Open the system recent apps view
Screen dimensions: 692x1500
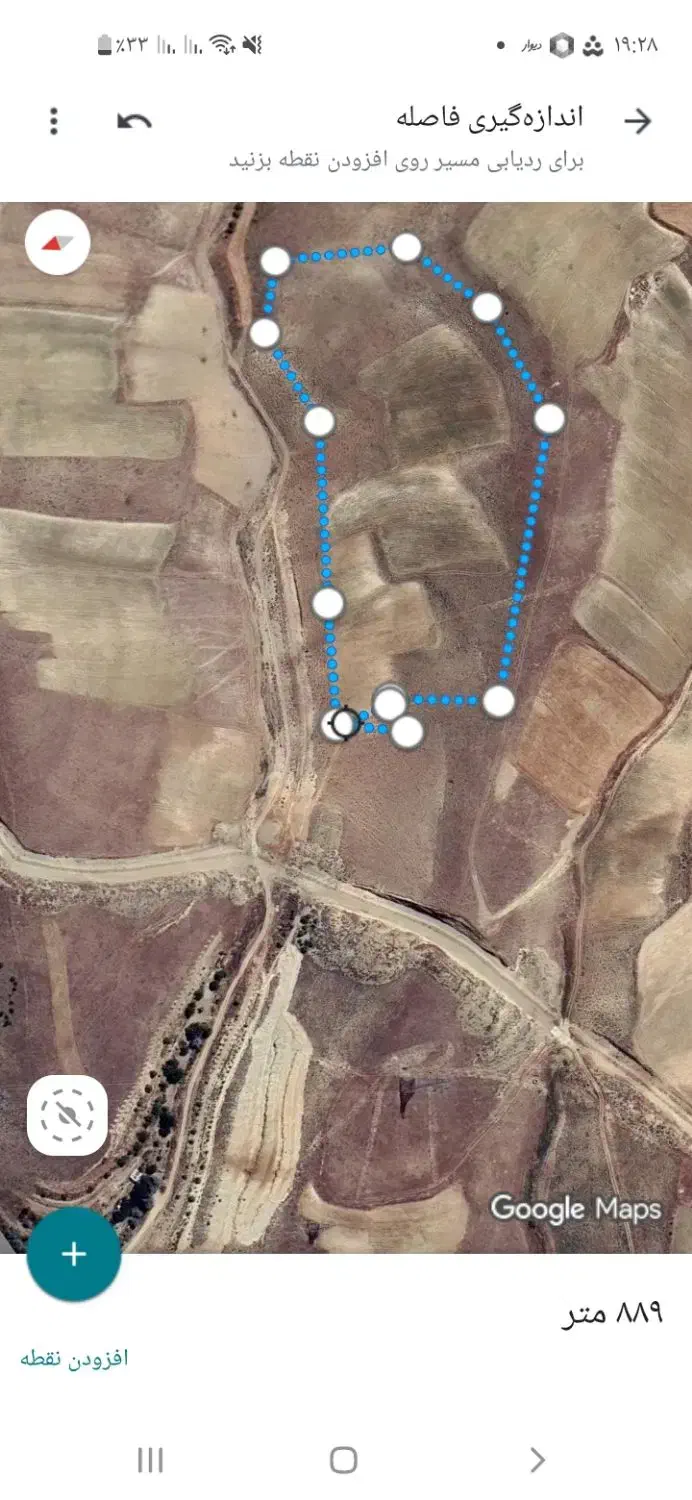(150, 1460)
